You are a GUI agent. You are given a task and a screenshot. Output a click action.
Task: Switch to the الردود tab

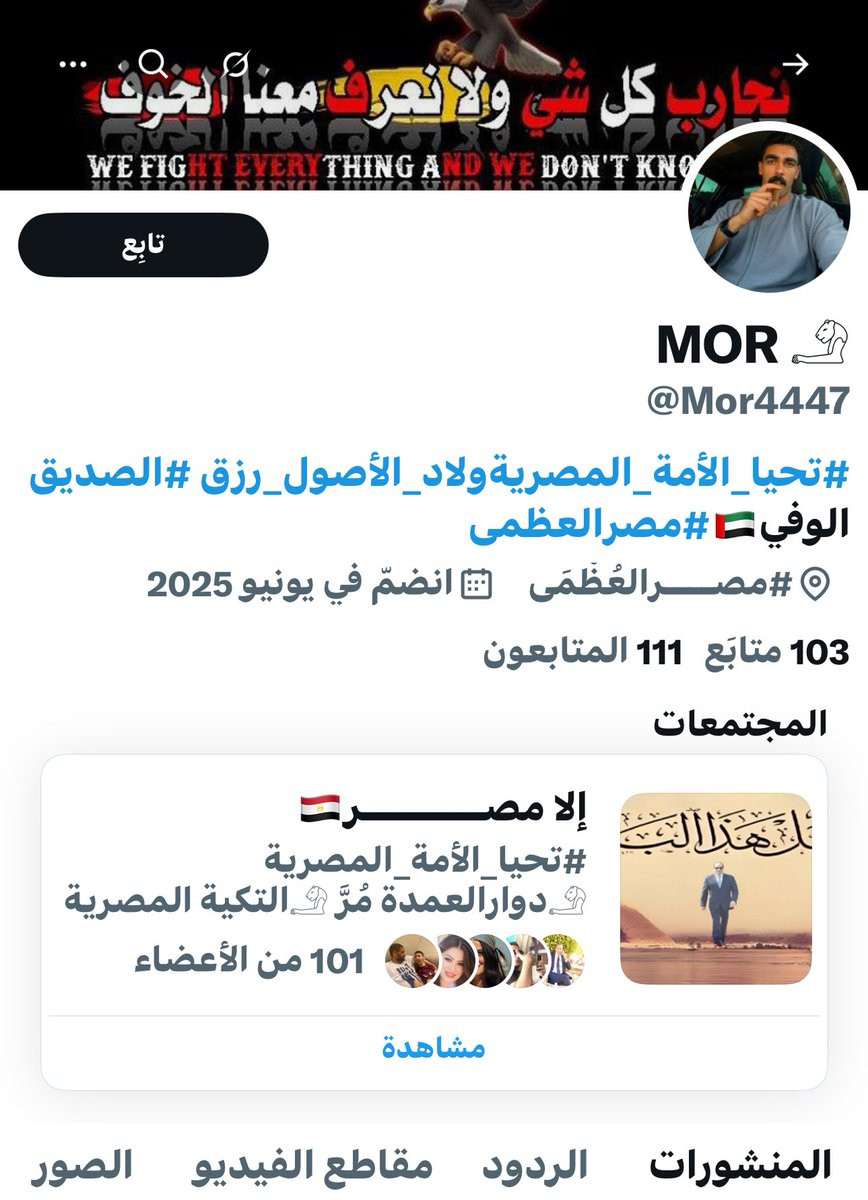[x=534, y=1165]
